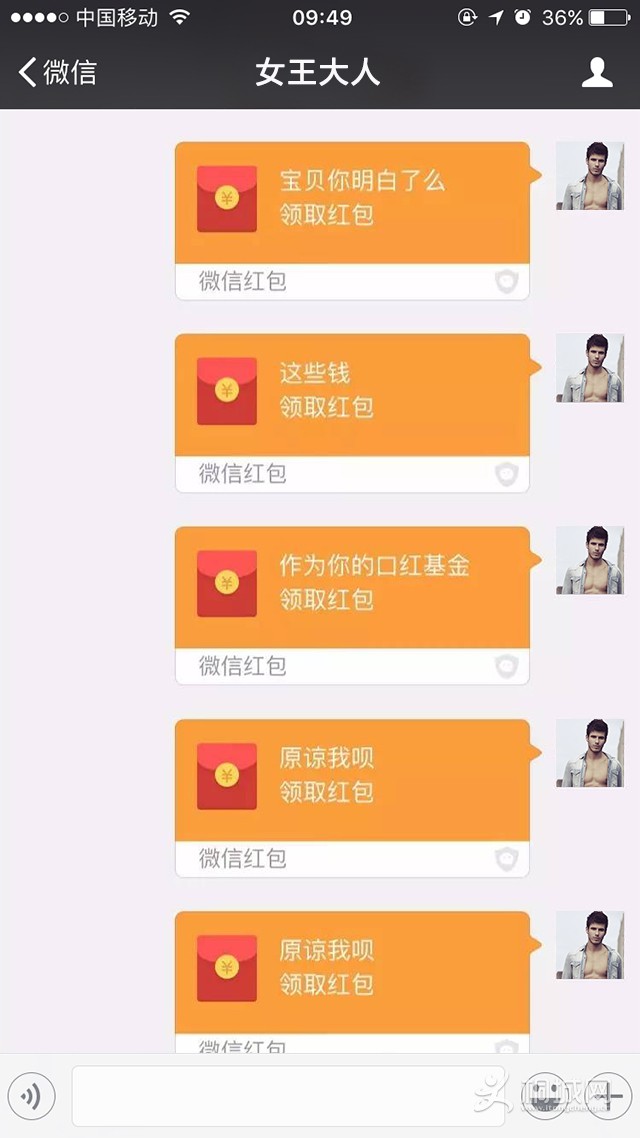View sender's avatar beside 宝贝你明白了么 packet
Image resolution: width=640 pixels, height=1138 pixels.
point(589,176)
